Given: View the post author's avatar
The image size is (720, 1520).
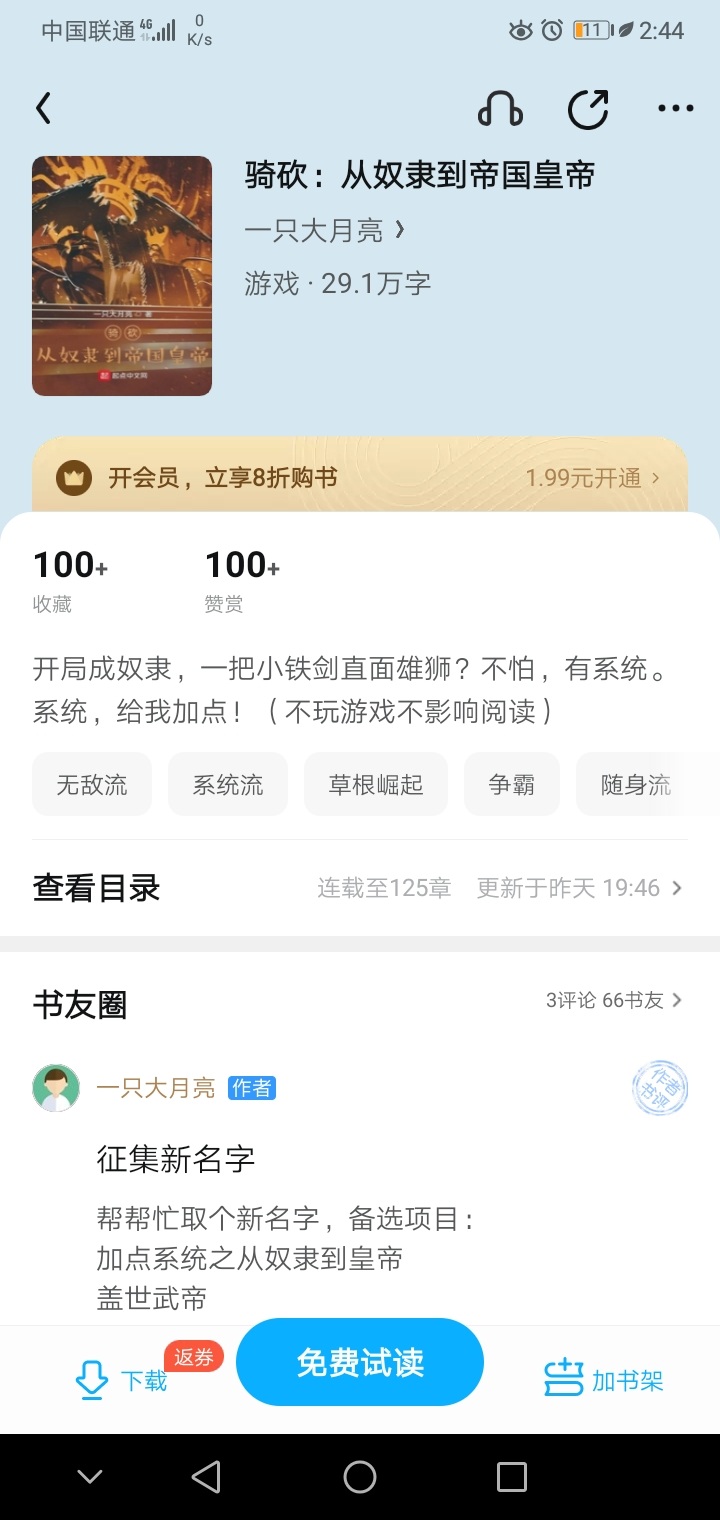Looking at the screenshot, I should point(56,1088).
